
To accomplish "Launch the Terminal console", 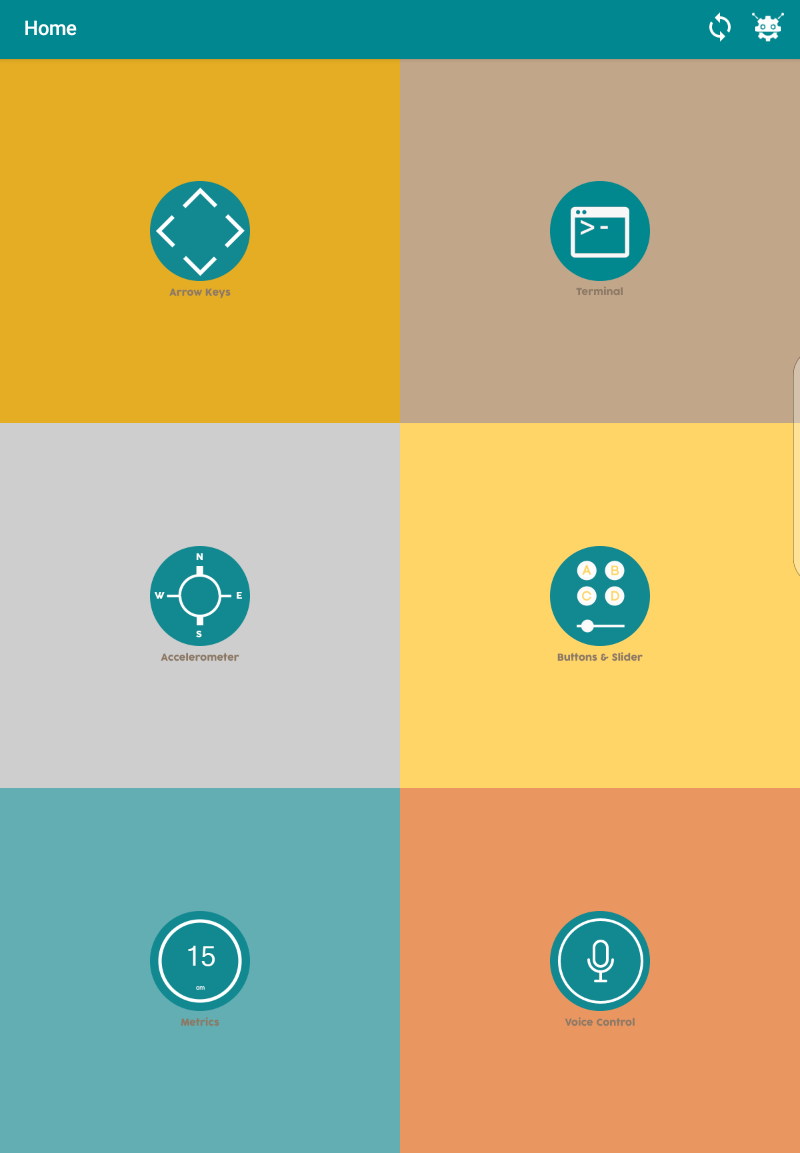I will tap(600, 230).
